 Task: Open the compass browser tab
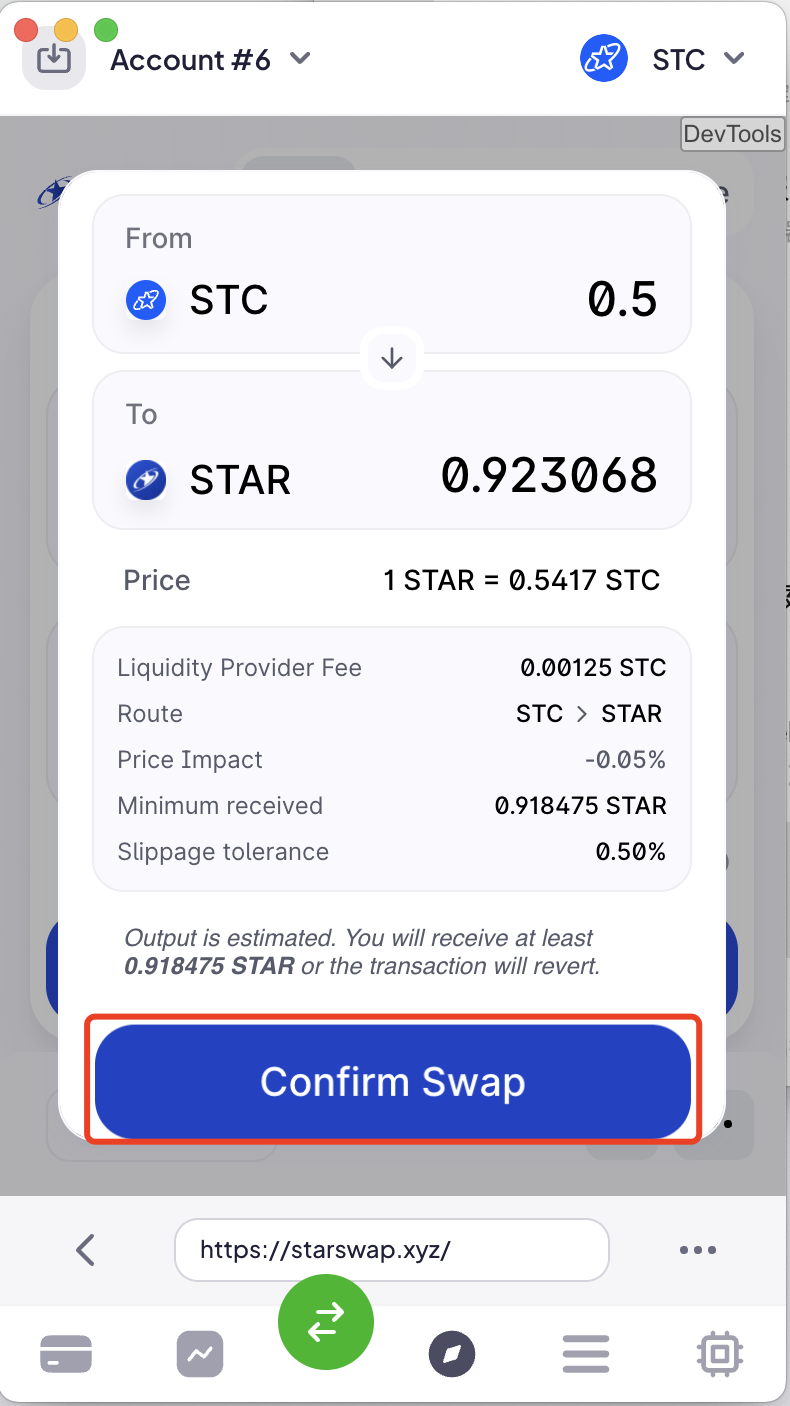(x=452, y=1355)
